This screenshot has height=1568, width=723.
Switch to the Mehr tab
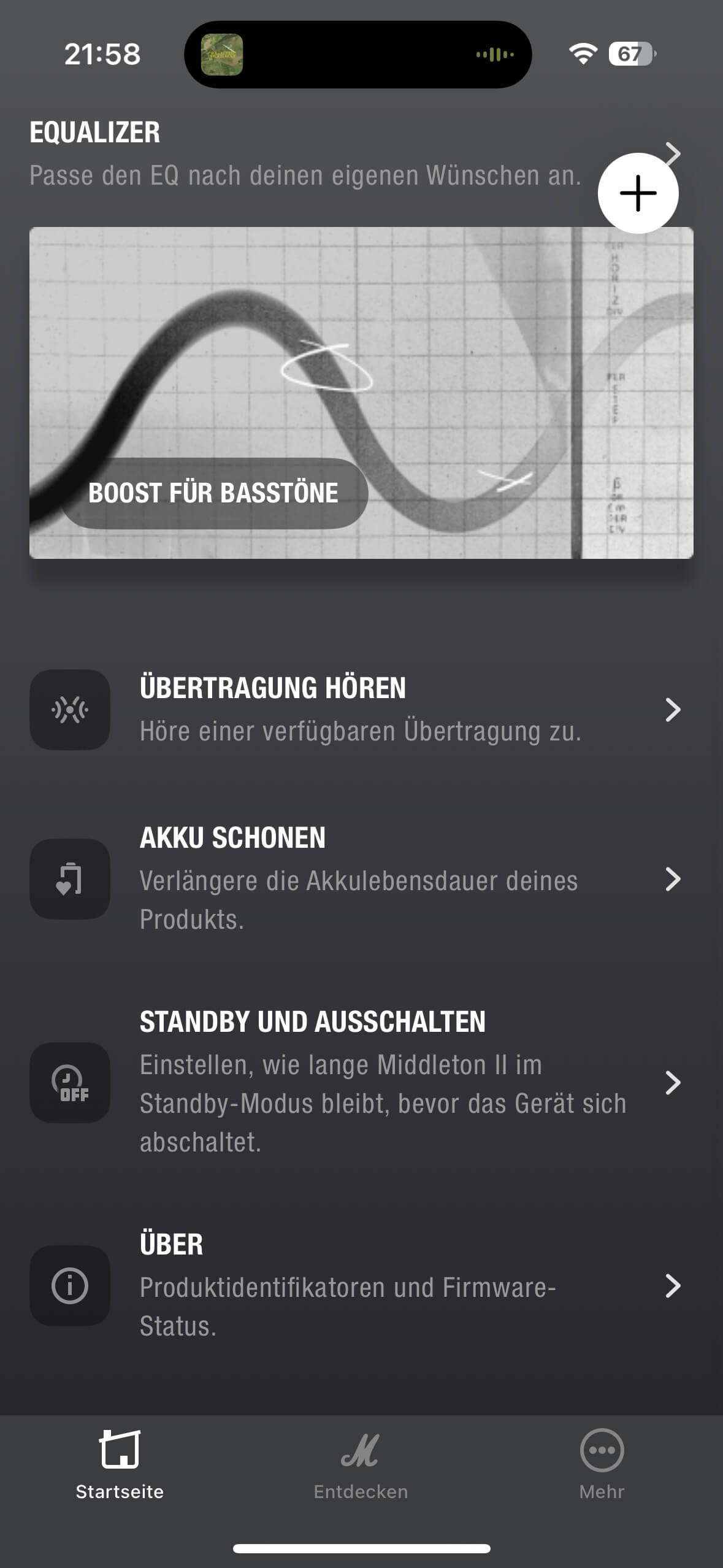(x=602, y=1465)
